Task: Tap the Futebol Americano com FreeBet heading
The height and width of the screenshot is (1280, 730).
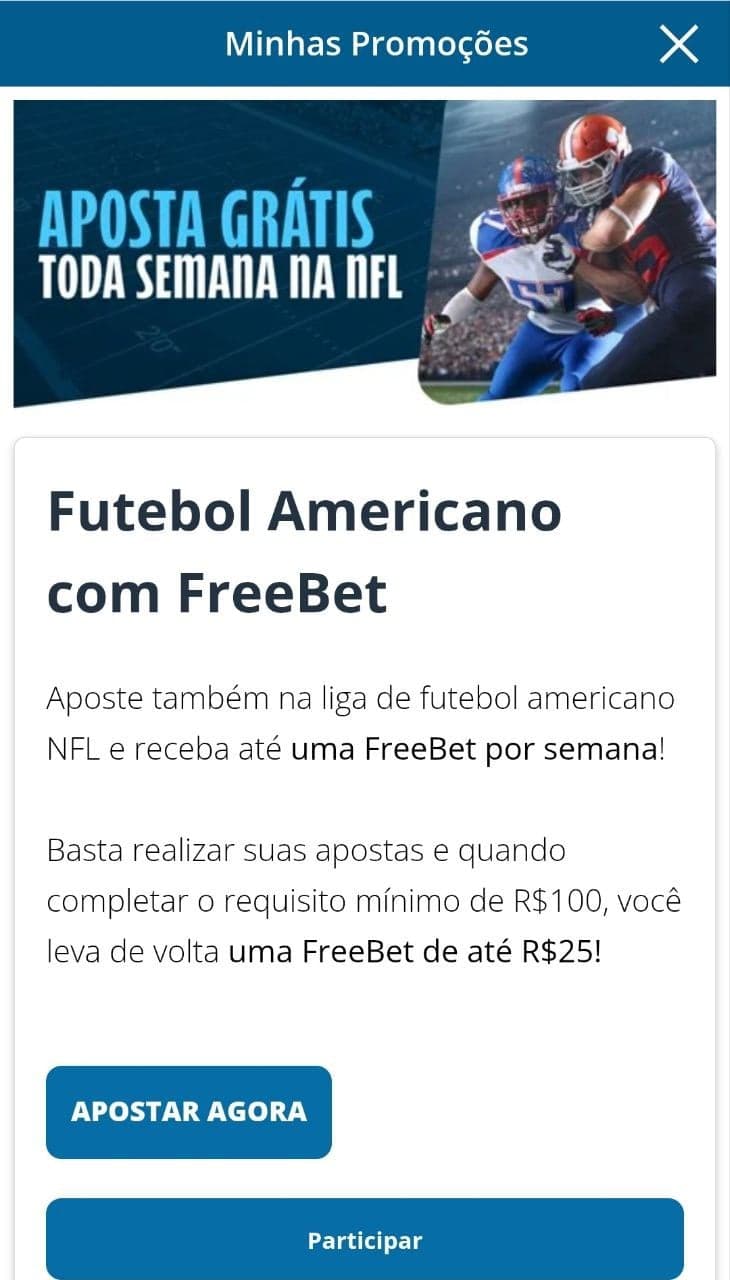Action: tap(305, 550)
